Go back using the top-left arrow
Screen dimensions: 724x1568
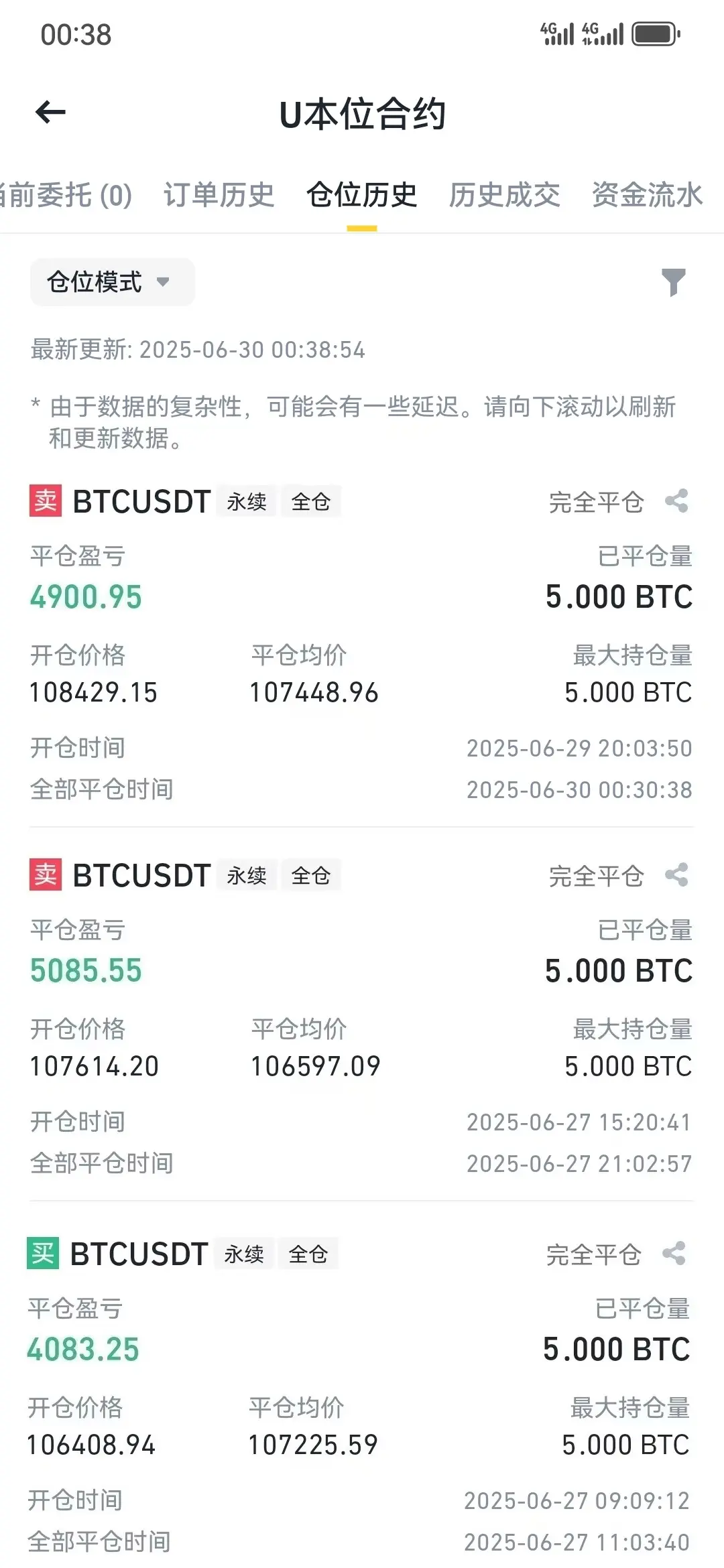(x=50, y=112)
